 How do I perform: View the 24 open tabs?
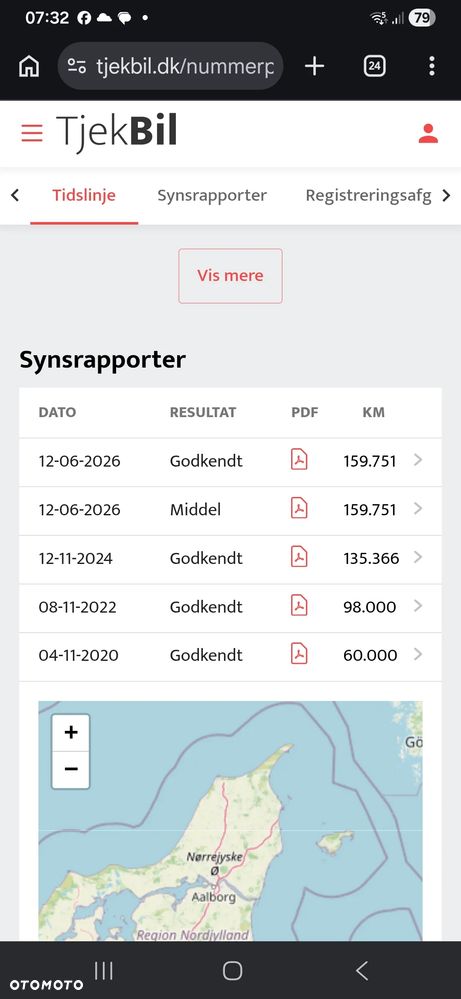374,66
